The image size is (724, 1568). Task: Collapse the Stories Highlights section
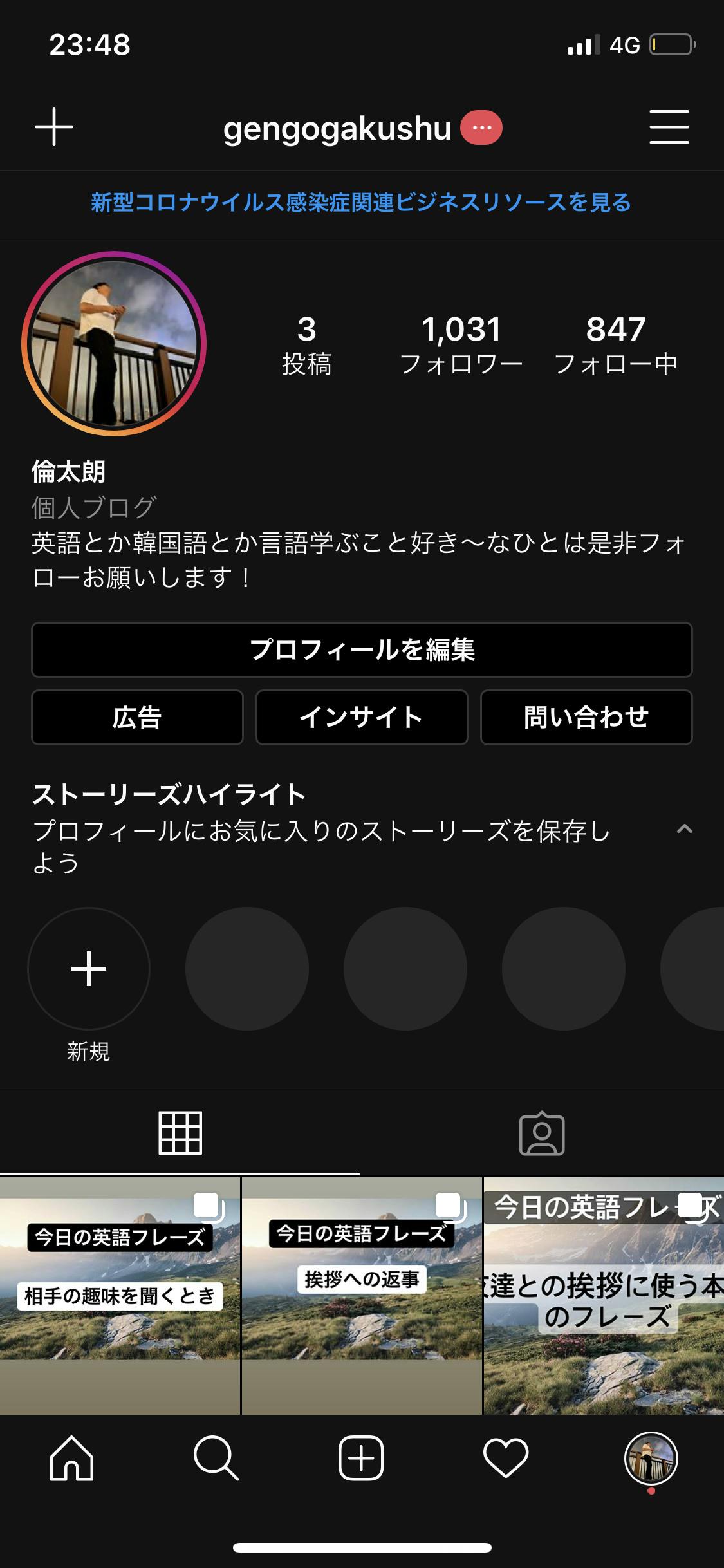[684, 829]
